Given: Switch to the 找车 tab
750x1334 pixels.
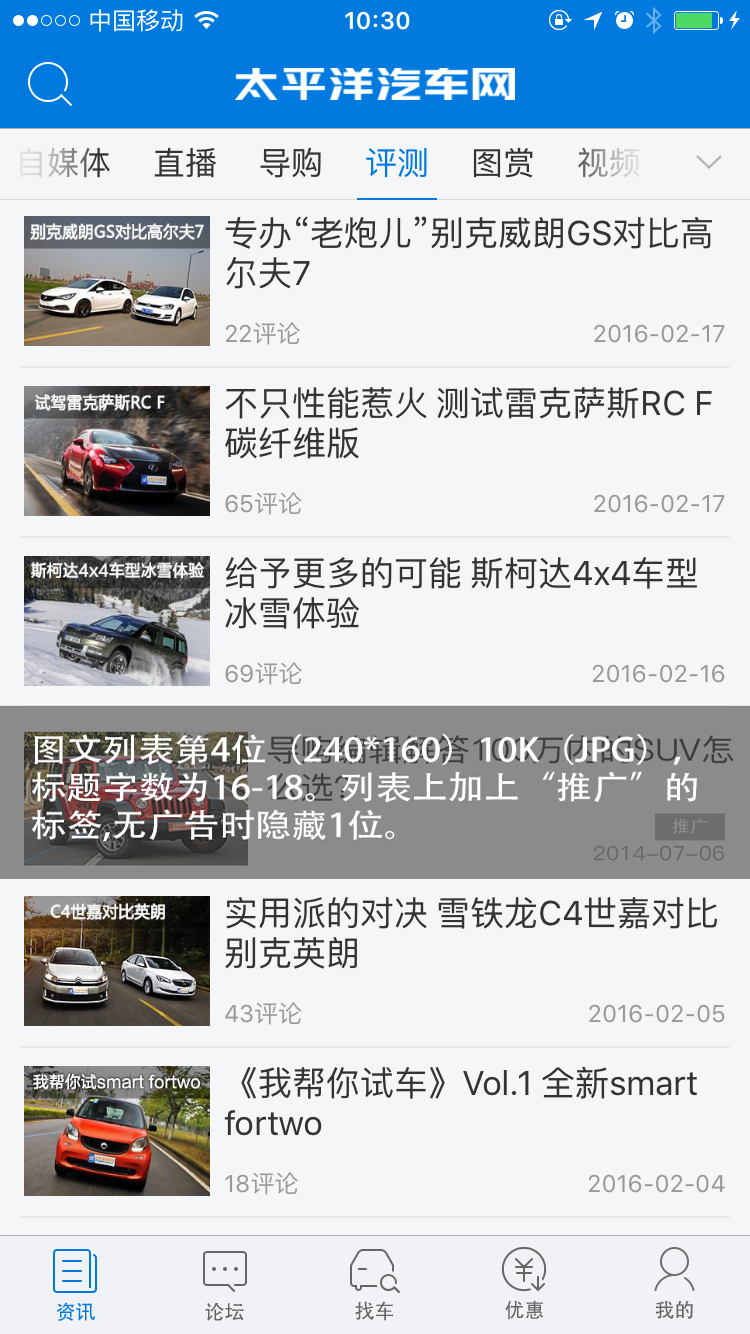Looking at the screenshot, I should click(375, 1285).
